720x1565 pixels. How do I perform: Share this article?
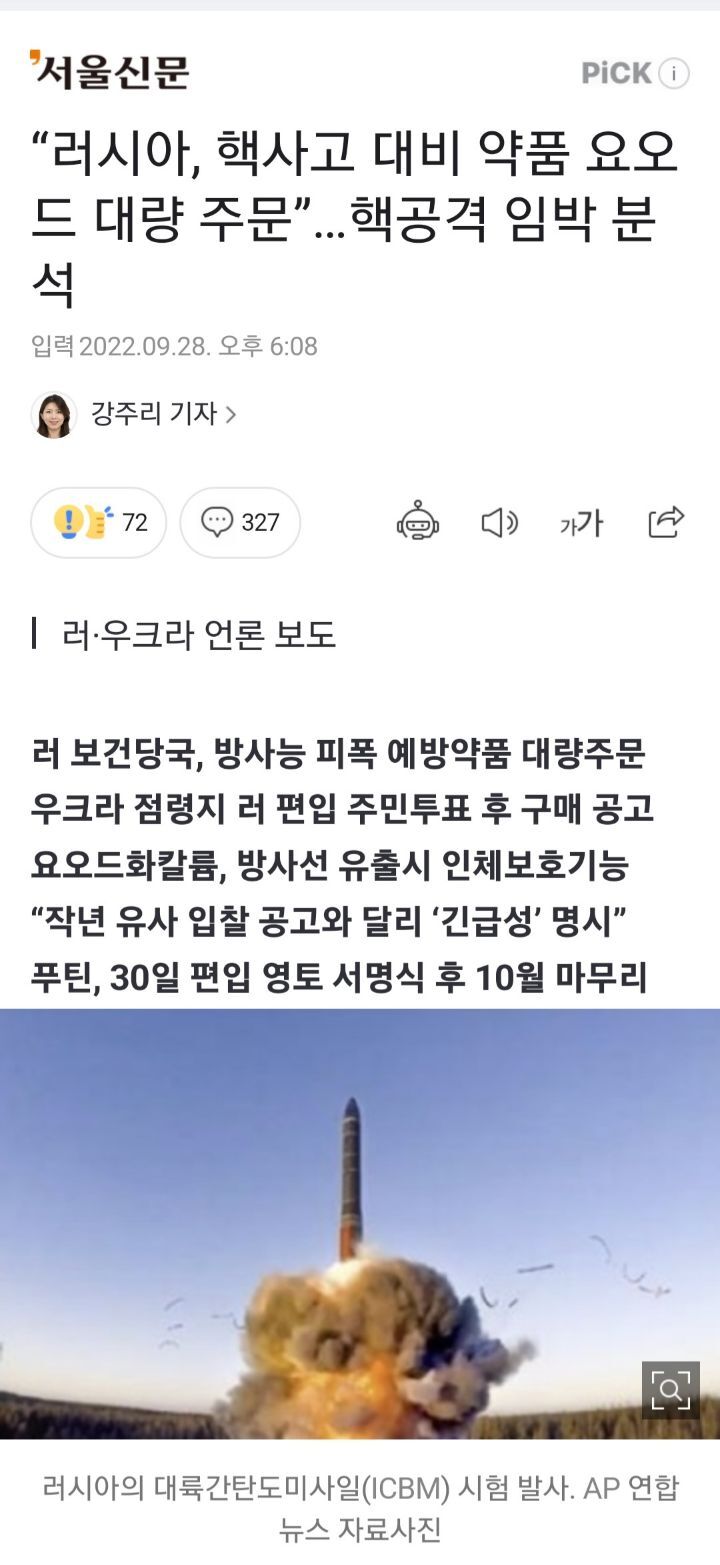(x=666, y=522)
